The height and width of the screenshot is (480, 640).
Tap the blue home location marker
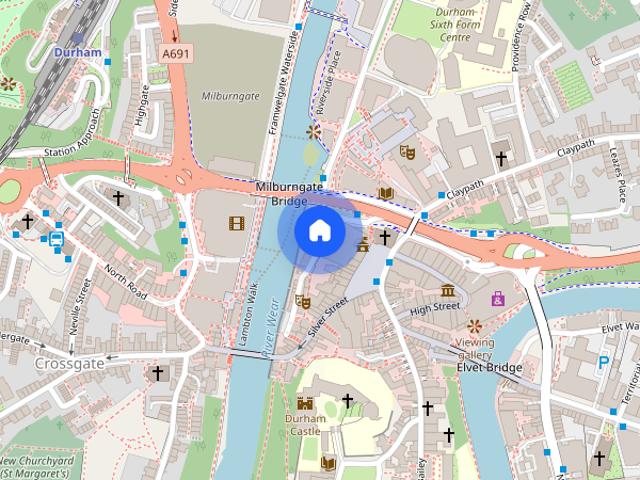[x=319, y=231]
